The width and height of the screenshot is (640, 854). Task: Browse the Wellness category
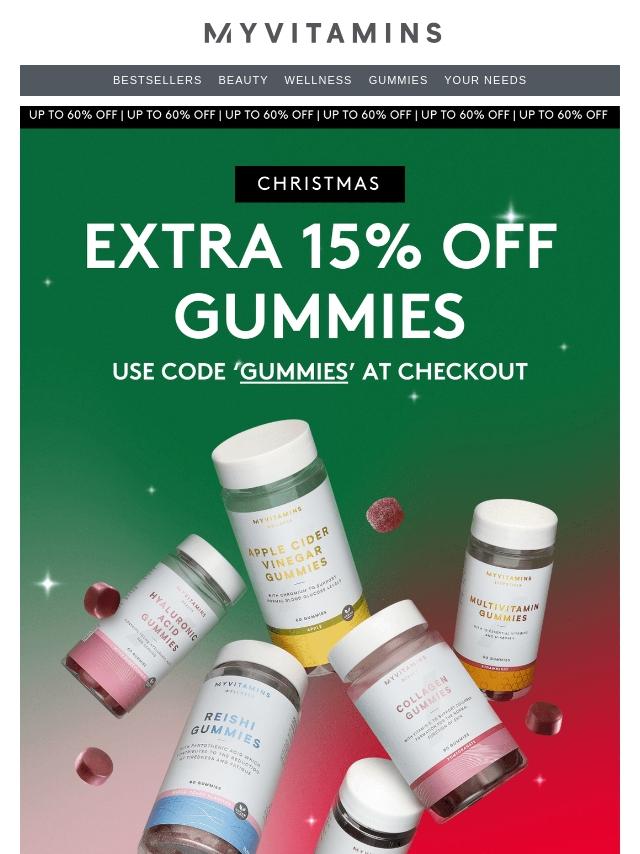pos(318,80)
